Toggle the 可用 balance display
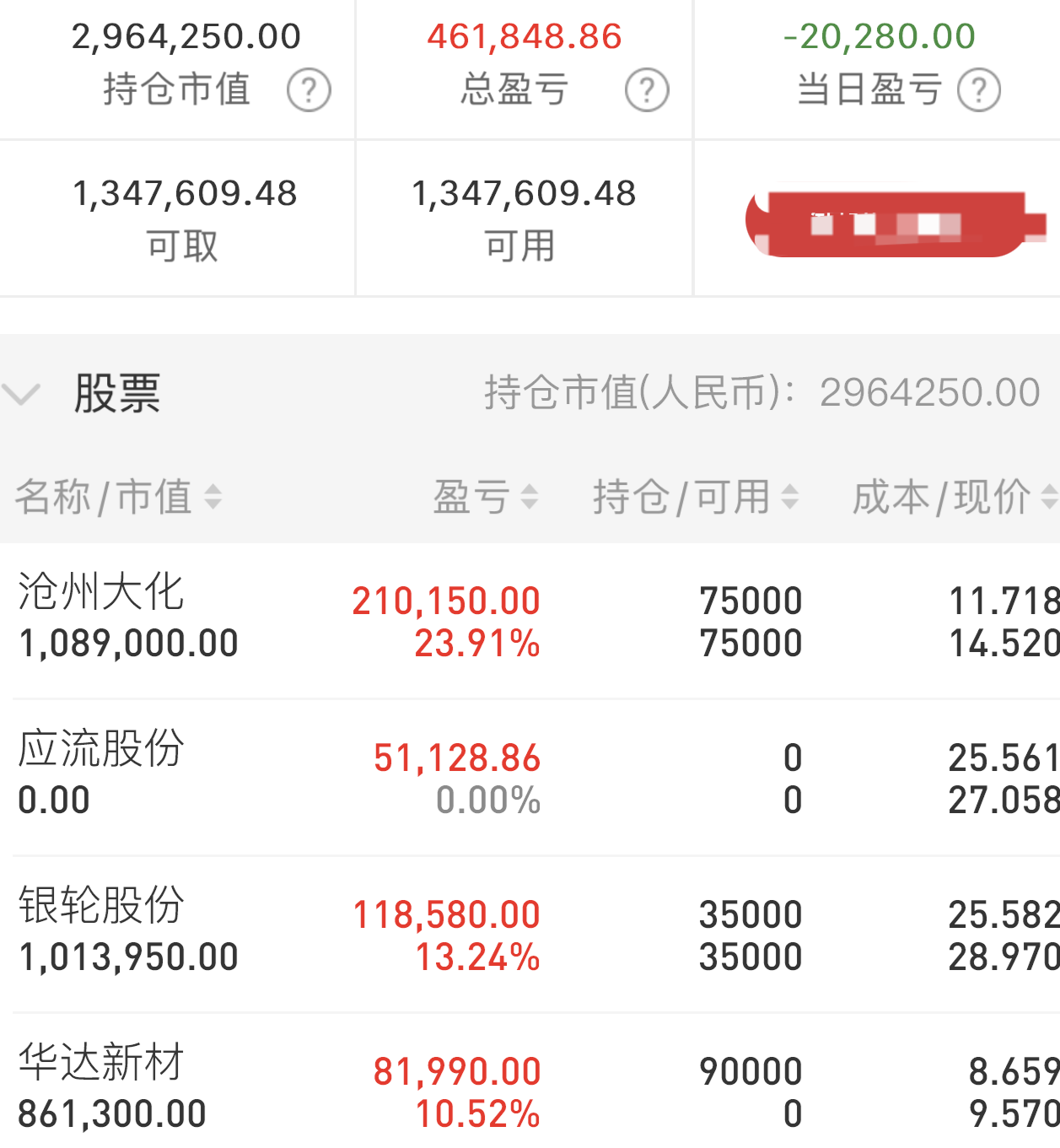 525,217
